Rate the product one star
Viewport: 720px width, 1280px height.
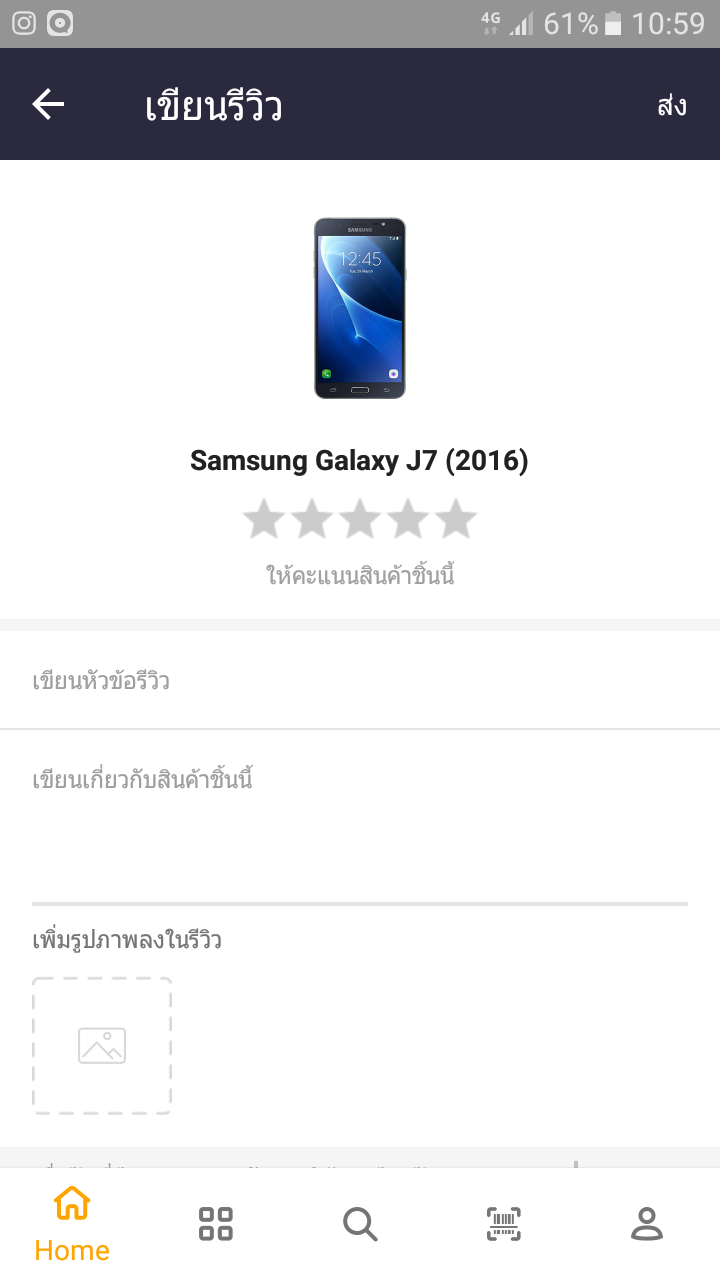[264, 520]
